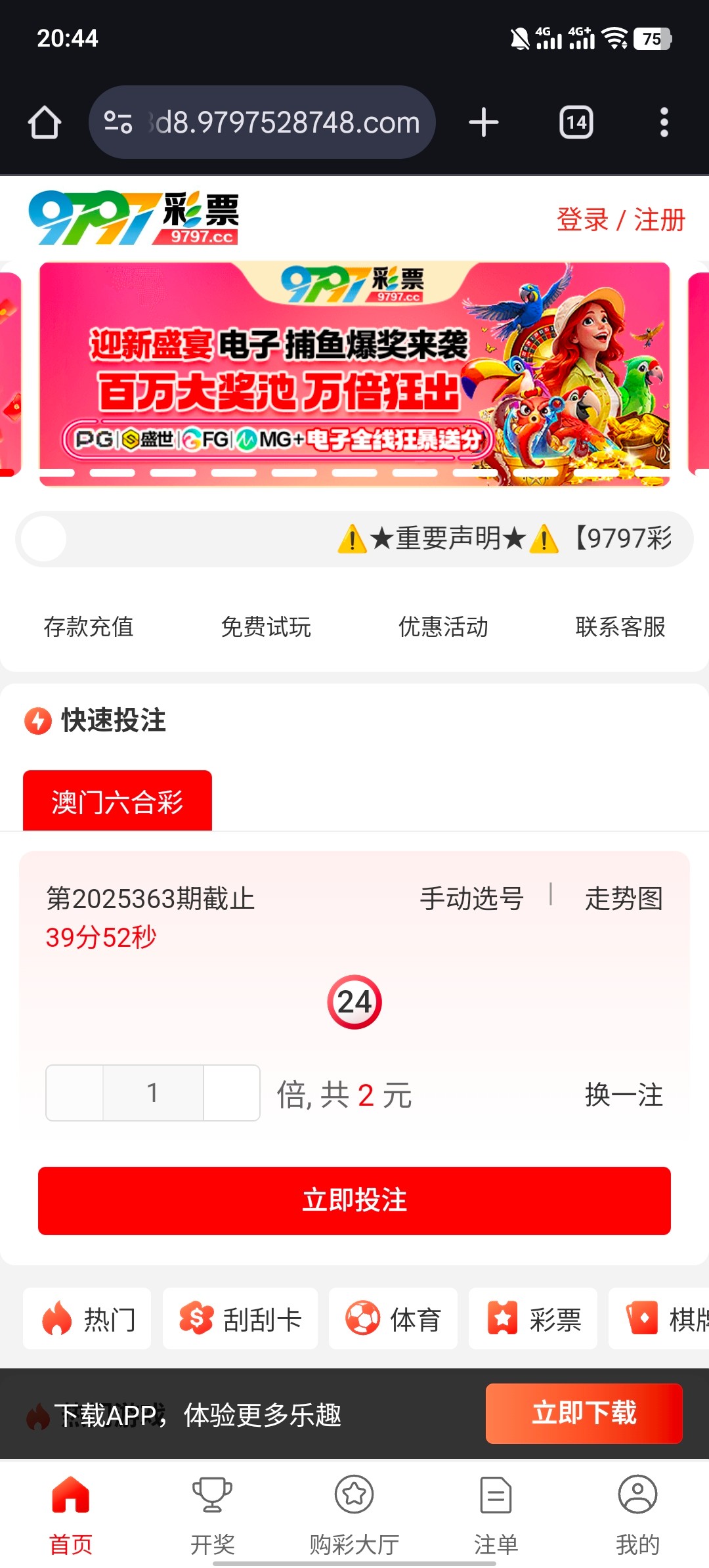Screen dimensions: 709x1568
Task: View 优惠活动 promotions
Action: pyautogui.click(x=443, y=627)
